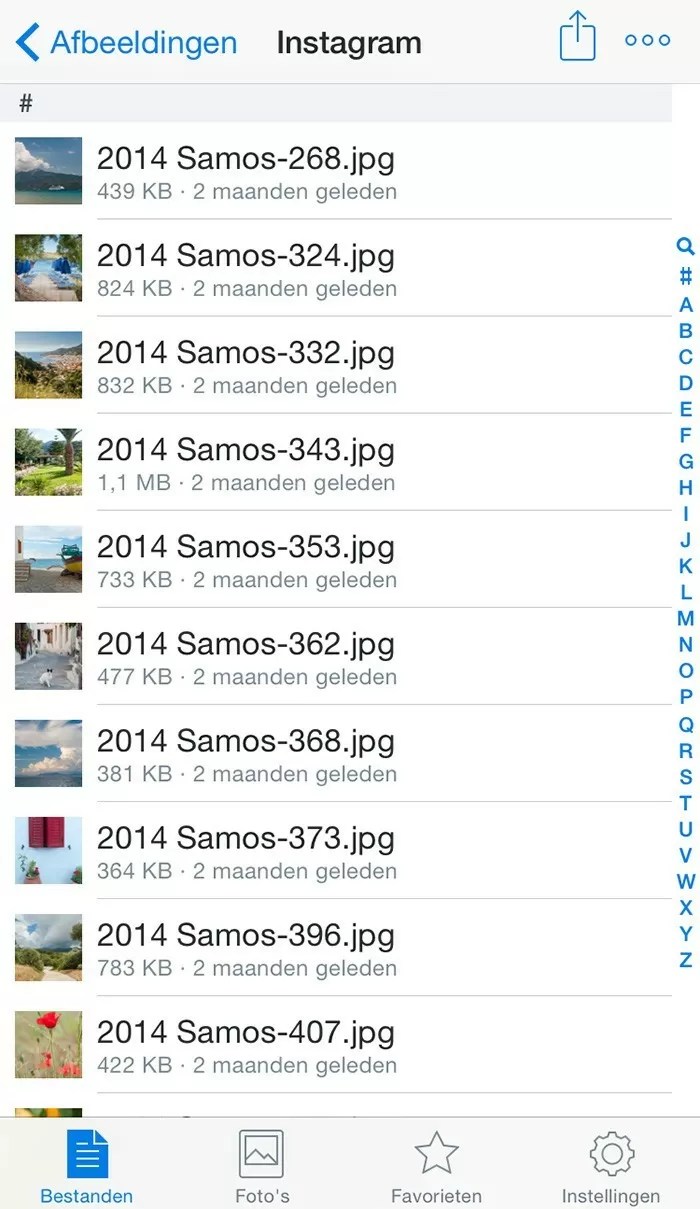Open 2014 Samos-396.jpg
The height and width of the screenshot is (1209, 700).
coord(245,947)
